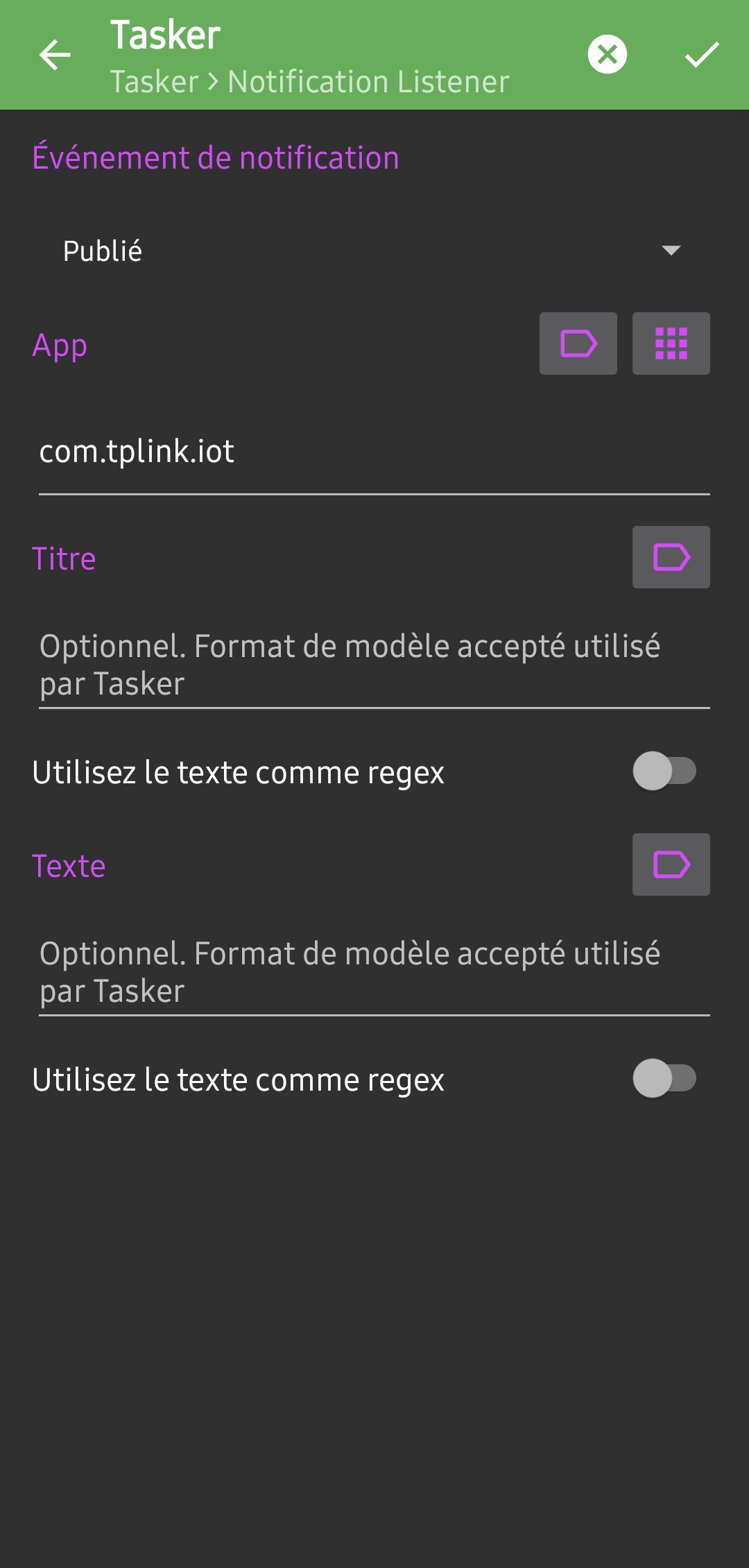Open the app picker grid icon
The image size is (749, 1568).
[671, 343]
